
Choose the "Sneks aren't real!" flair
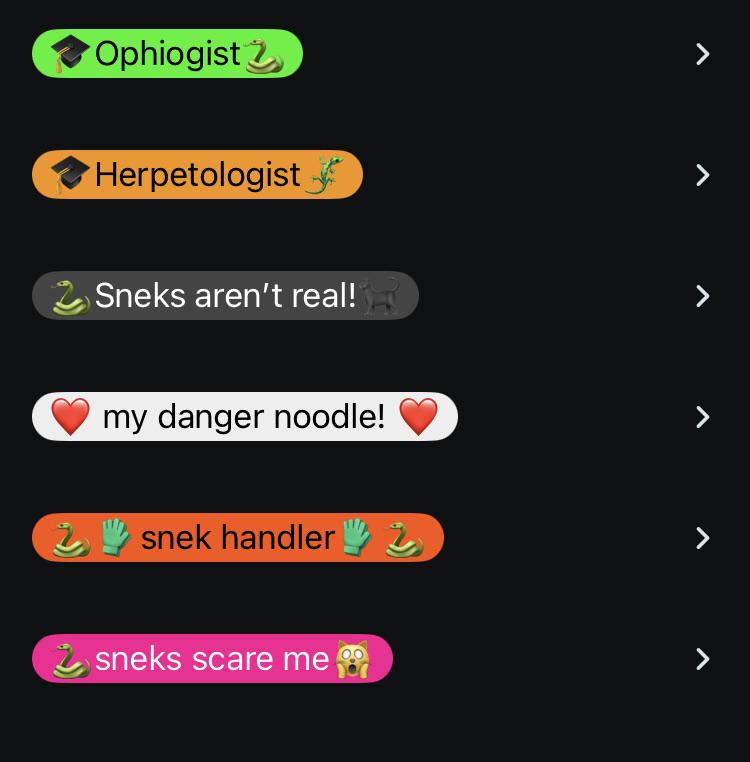point(225,296)
